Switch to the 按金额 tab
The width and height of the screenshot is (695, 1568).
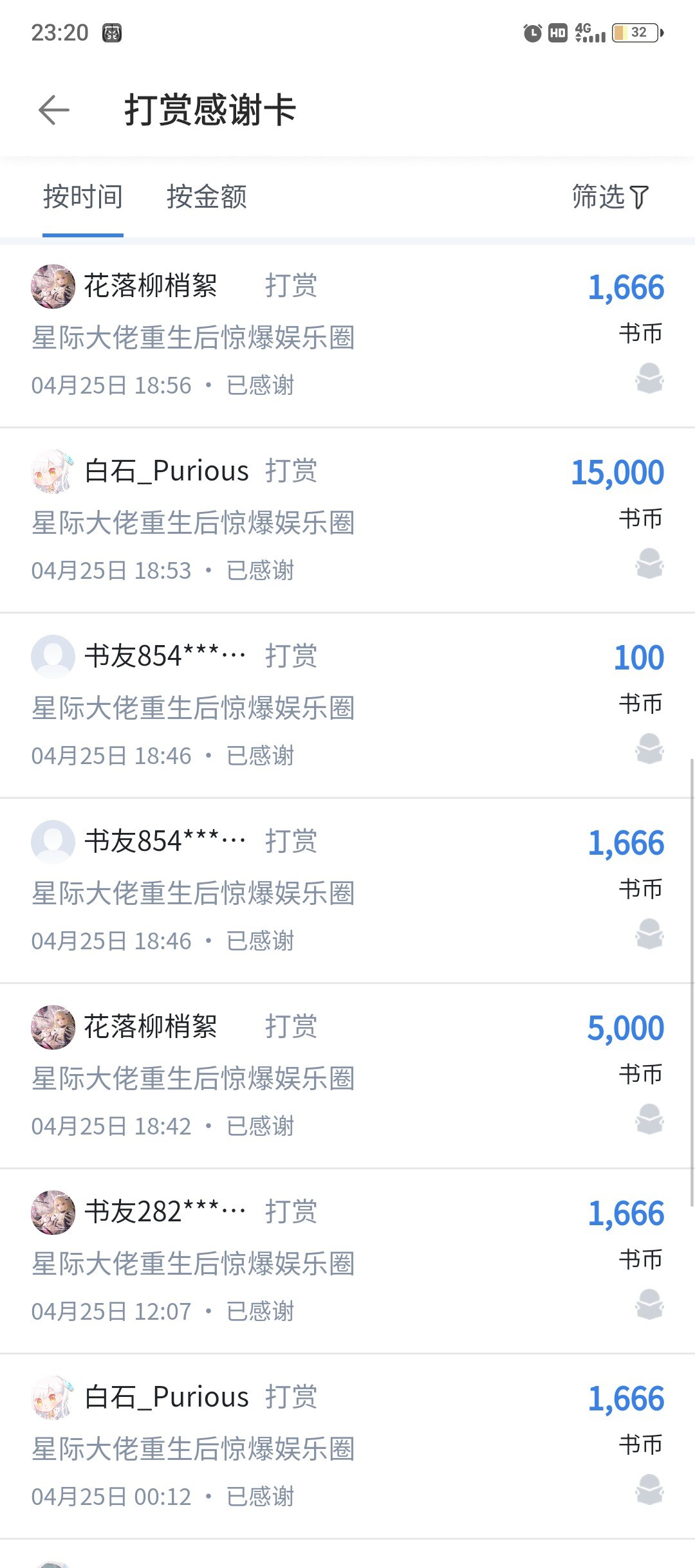(x=207, y=197)
